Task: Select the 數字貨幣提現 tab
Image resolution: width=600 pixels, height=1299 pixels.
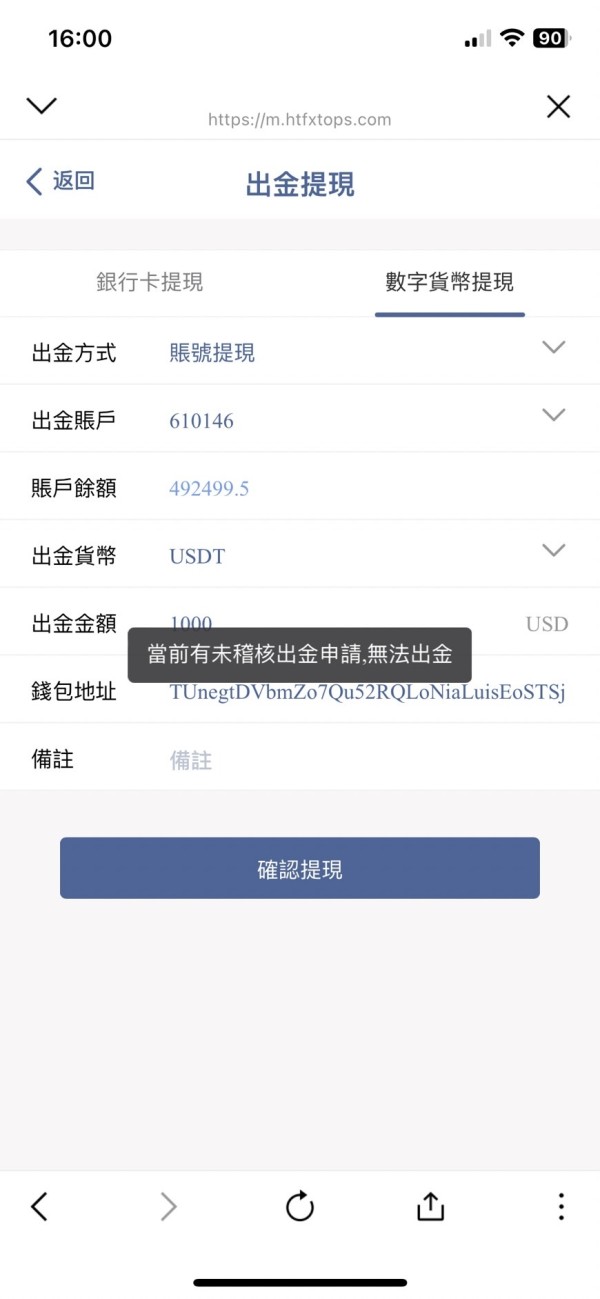Action: pyautogui.click(x=449, y=282)
